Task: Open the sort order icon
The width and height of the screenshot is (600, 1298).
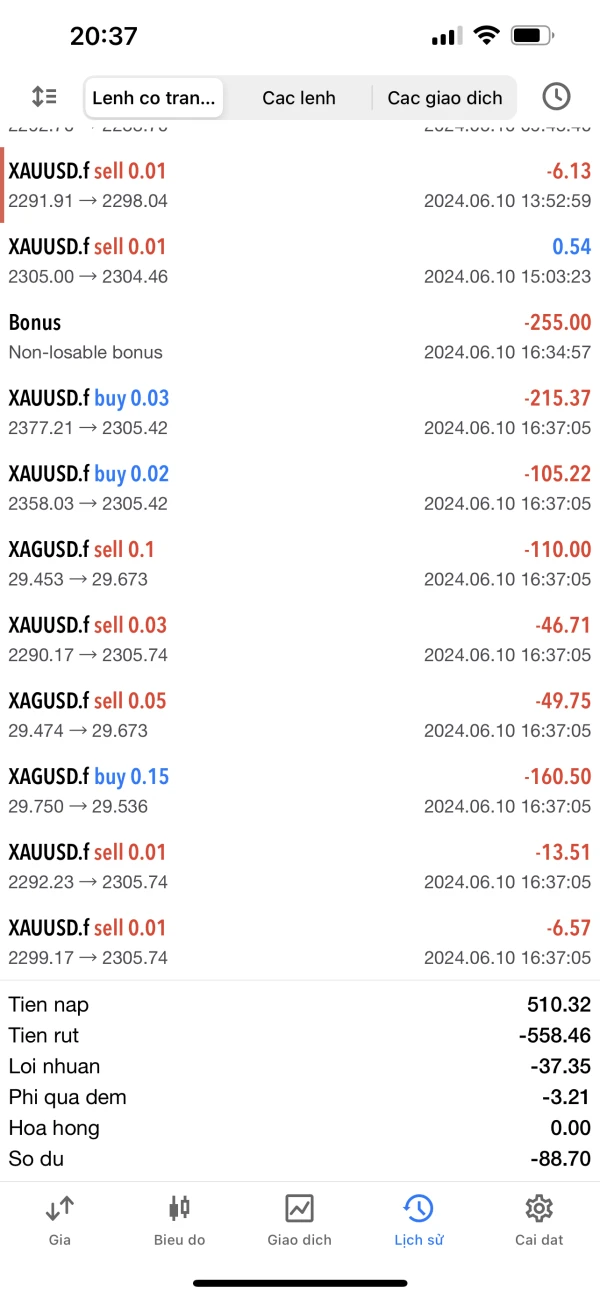Action: point(44,97)
